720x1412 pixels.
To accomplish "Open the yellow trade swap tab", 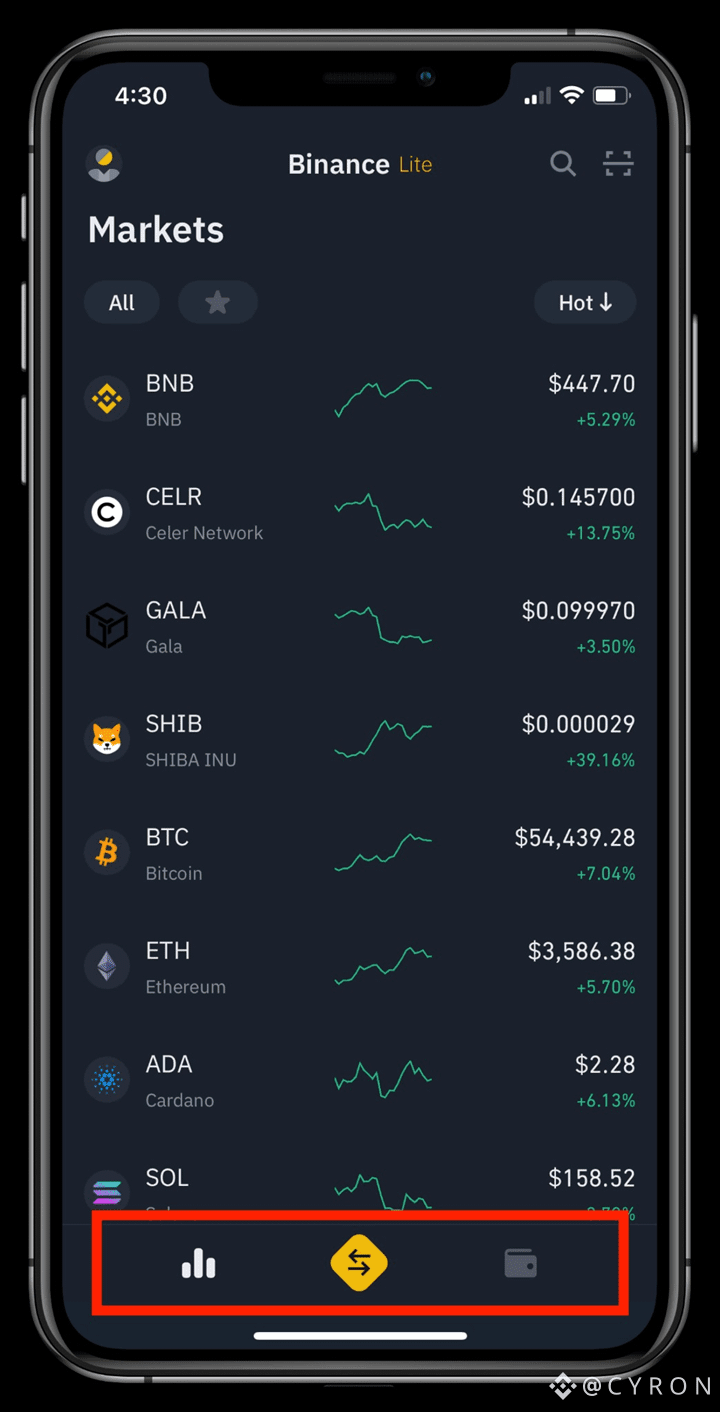I will pos(359,1264).
